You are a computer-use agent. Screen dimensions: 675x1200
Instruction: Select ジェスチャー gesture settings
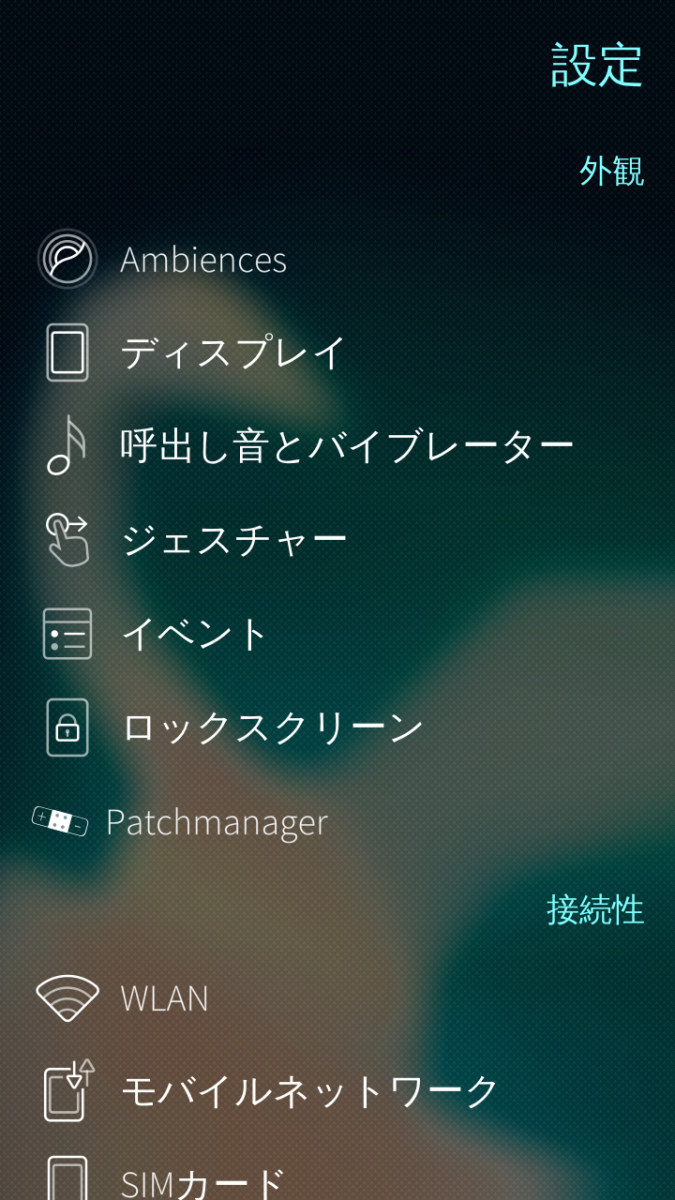tap(233, 540)
